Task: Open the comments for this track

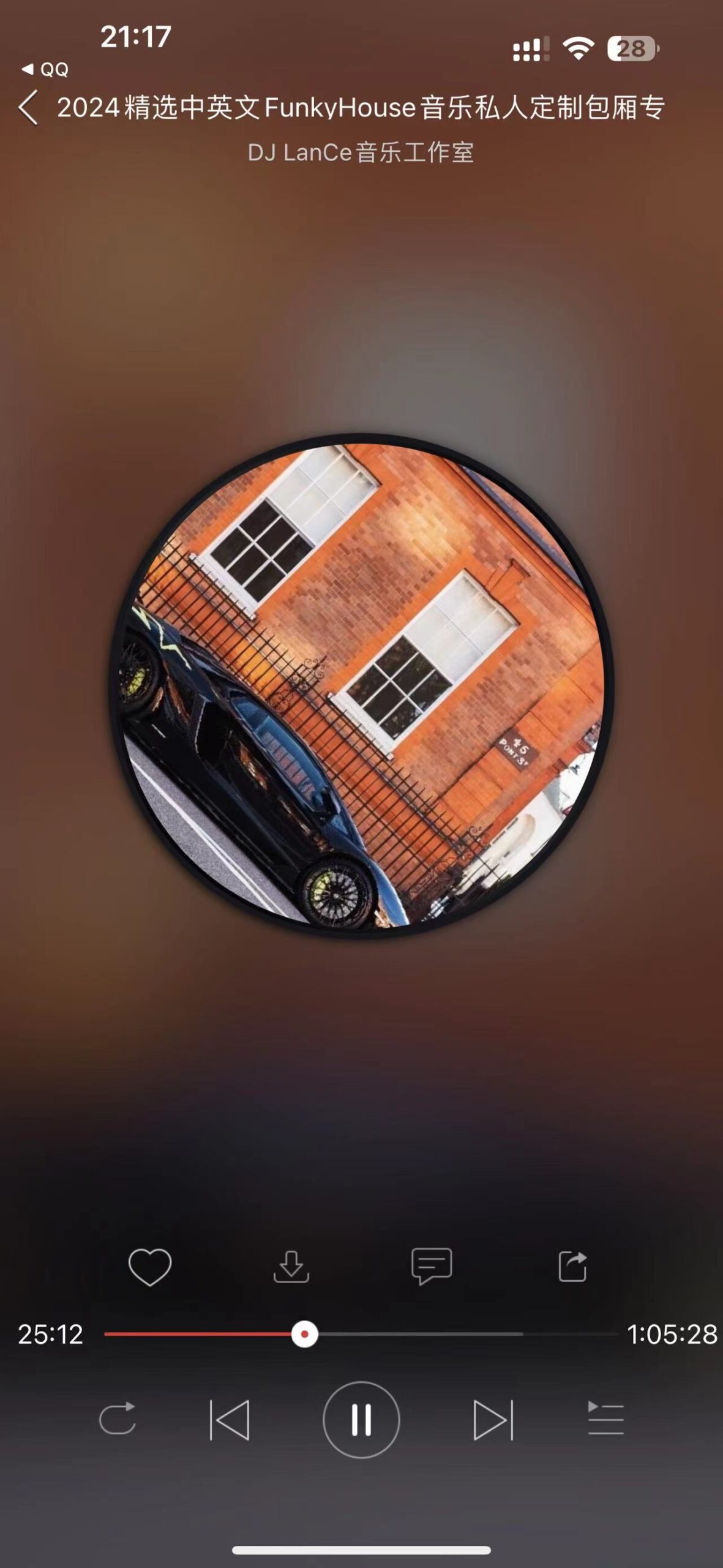Action: tap(432, 1267)
